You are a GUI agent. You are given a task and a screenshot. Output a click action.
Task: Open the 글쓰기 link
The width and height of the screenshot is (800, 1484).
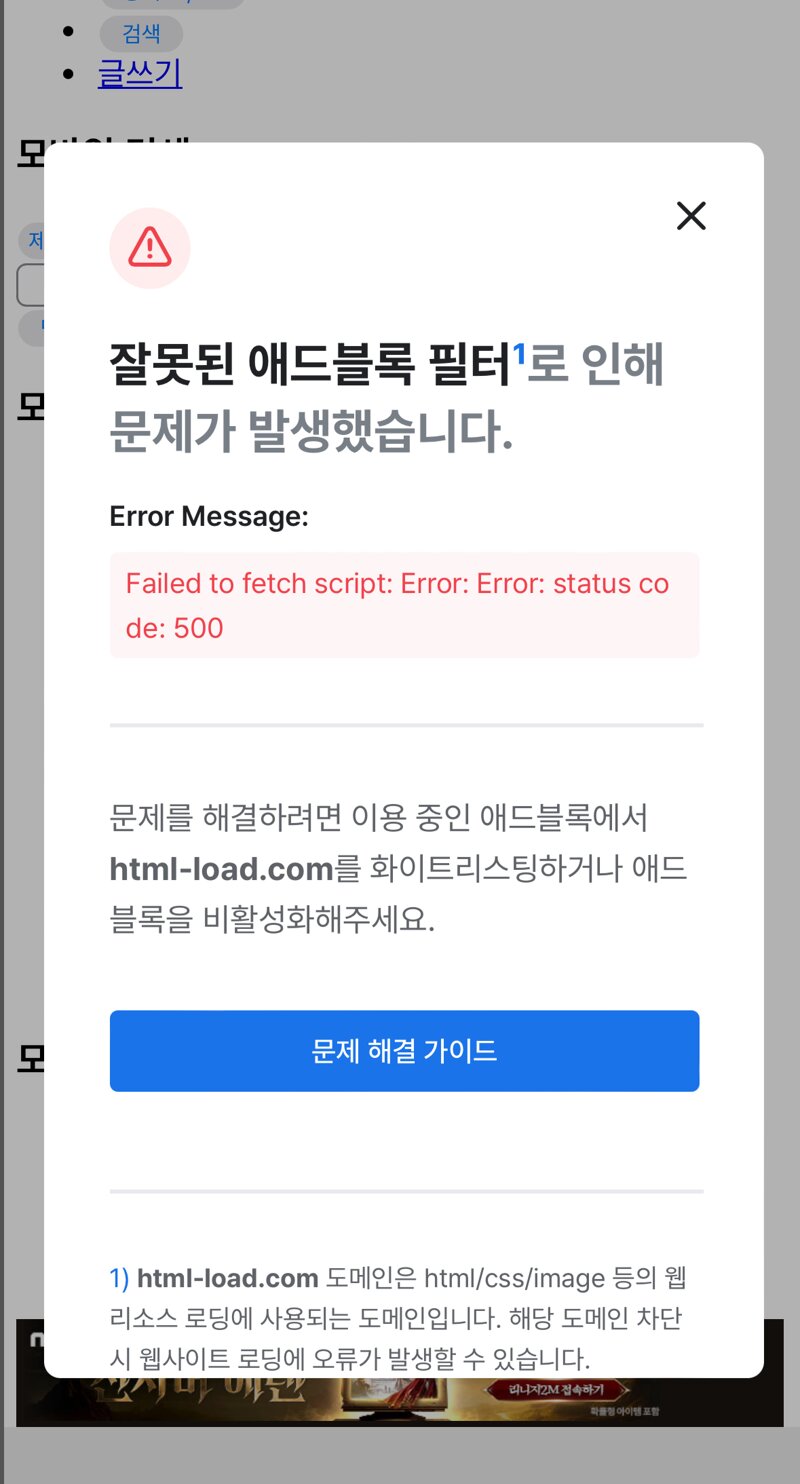(140, 74)
